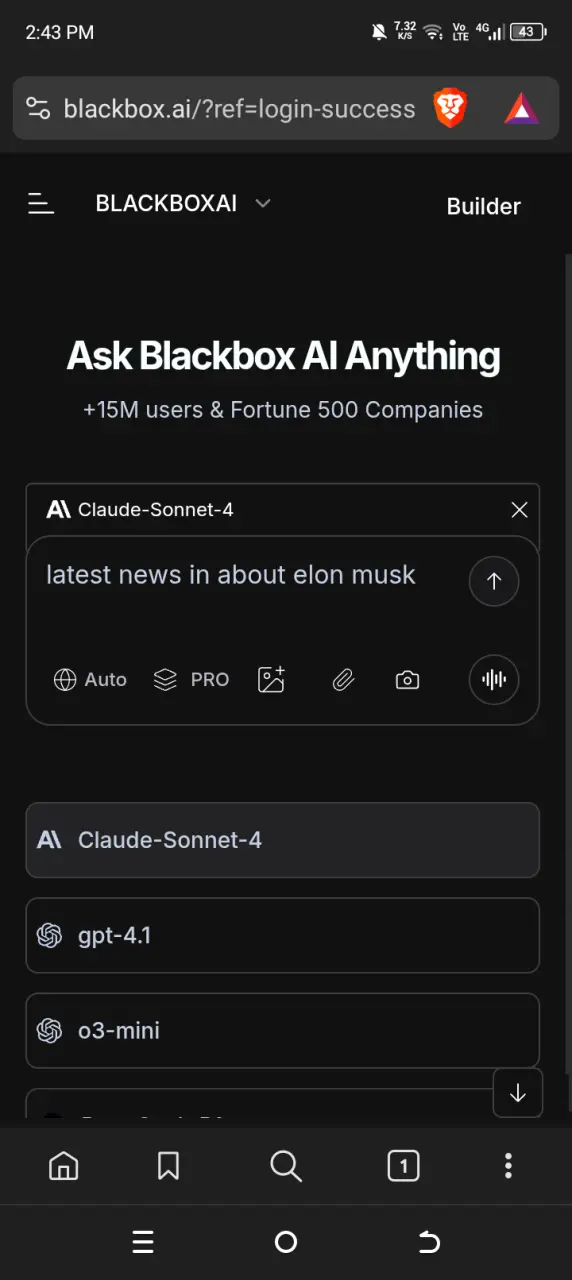Go back using the system navigation arrow

pyautogui.click(x=428, y=1243)
